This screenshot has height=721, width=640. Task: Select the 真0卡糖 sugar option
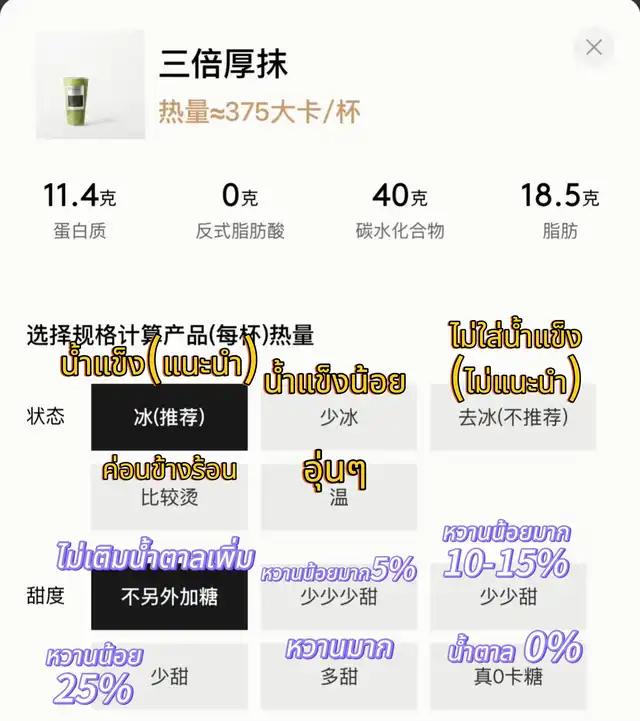point(513,677)
